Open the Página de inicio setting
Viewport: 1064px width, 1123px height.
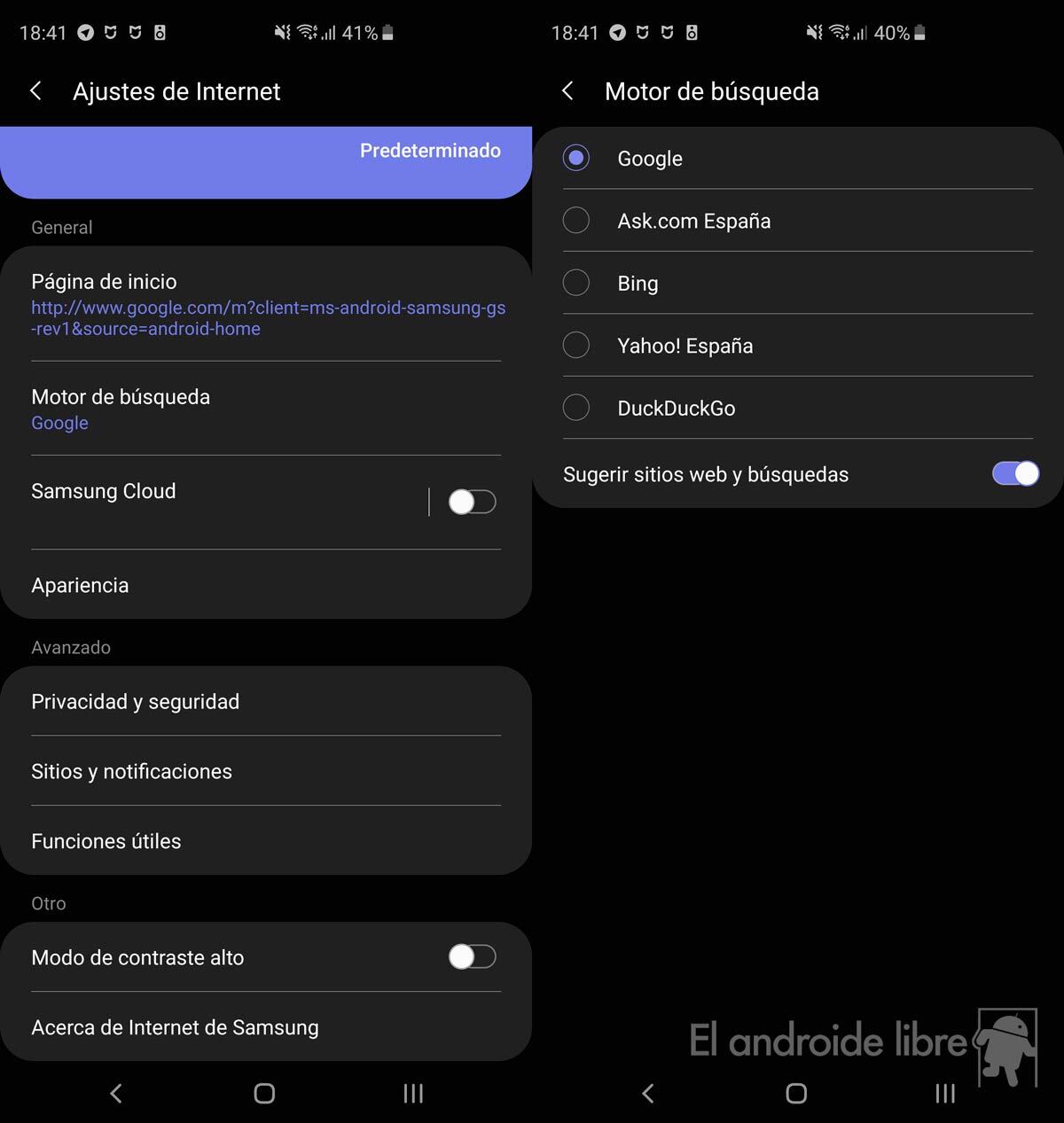point(266,304)
